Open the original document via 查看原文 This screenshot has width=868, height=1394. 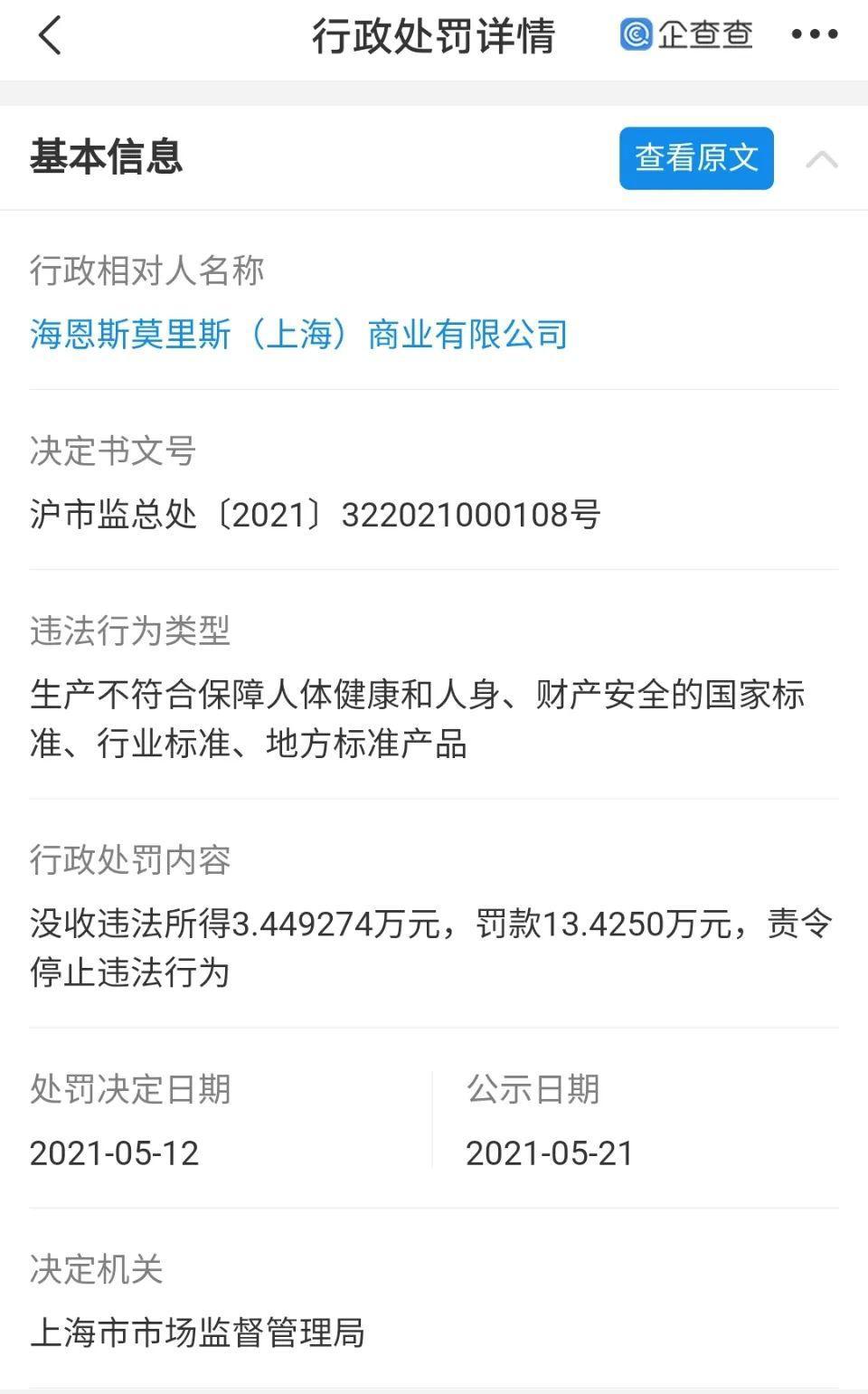[x=695, y=158]
